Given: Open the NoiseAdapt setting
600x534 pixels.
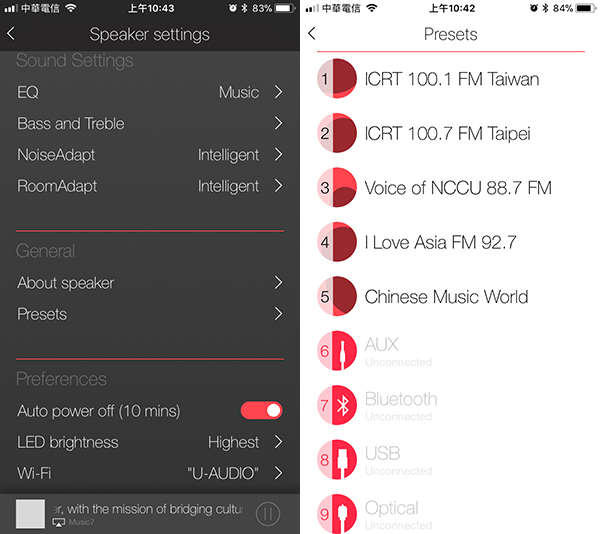Looking at the screenshot, I should click(150, 155).
